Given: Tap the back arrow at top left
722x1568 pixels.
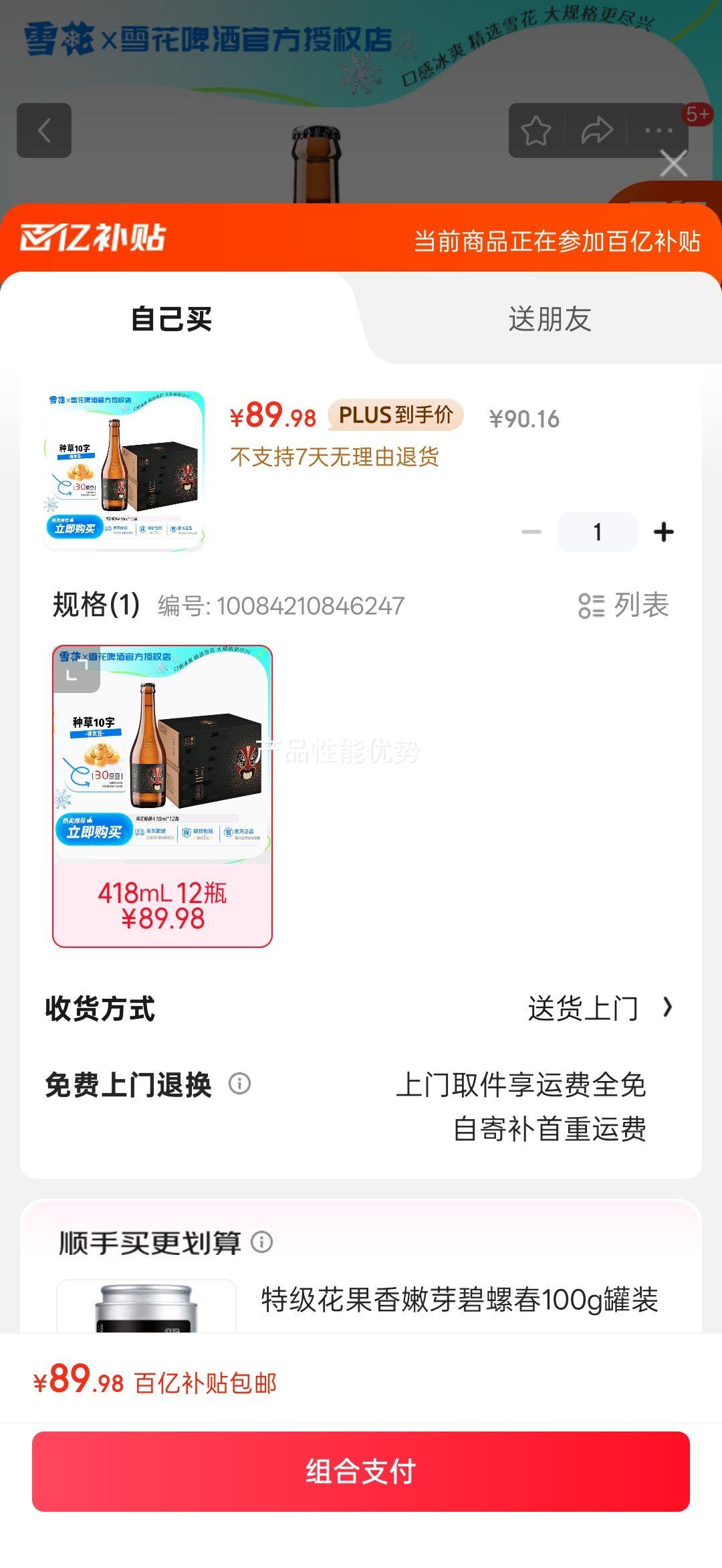Looking at the screenshot, I should pos(45,131).
